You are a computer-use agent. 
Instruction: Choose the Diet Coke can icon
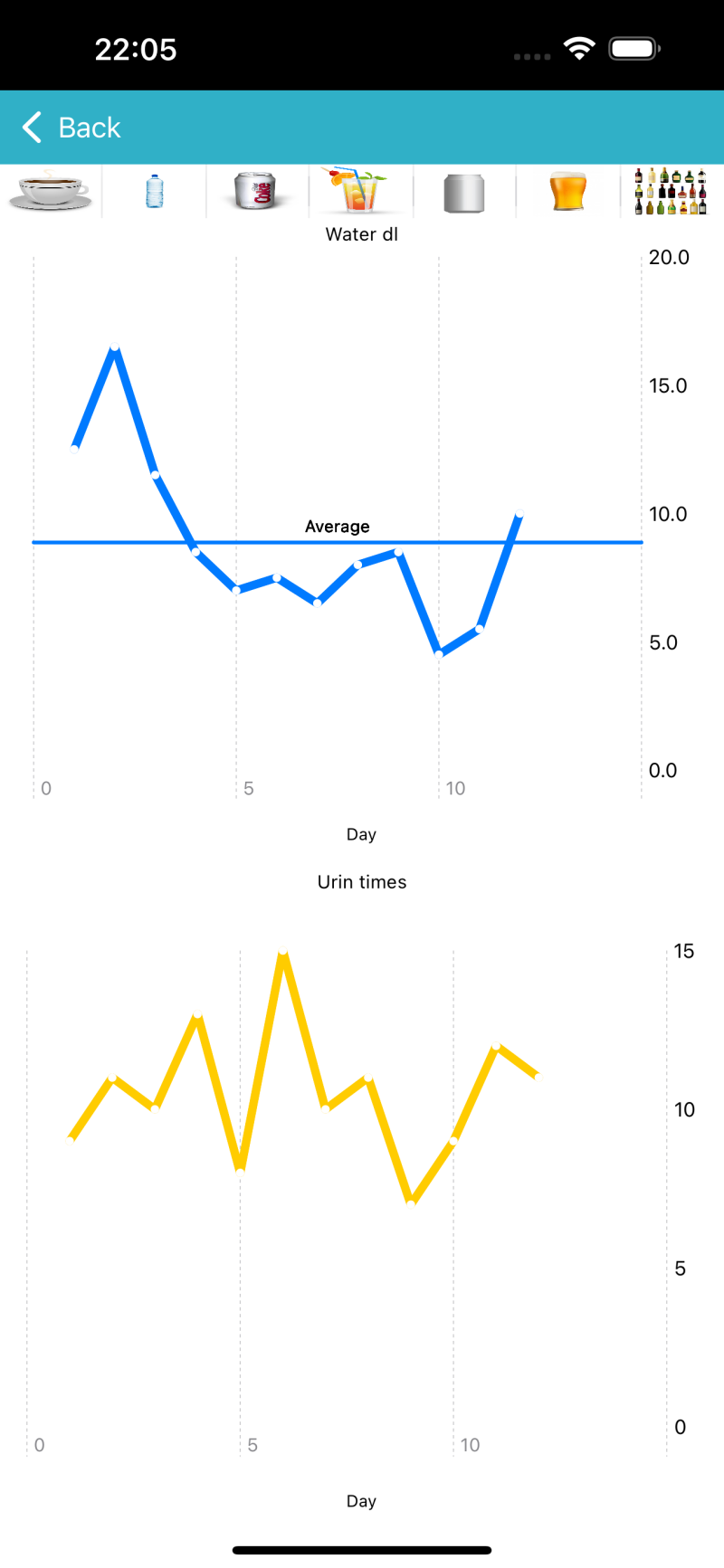[x=258, y=191]
